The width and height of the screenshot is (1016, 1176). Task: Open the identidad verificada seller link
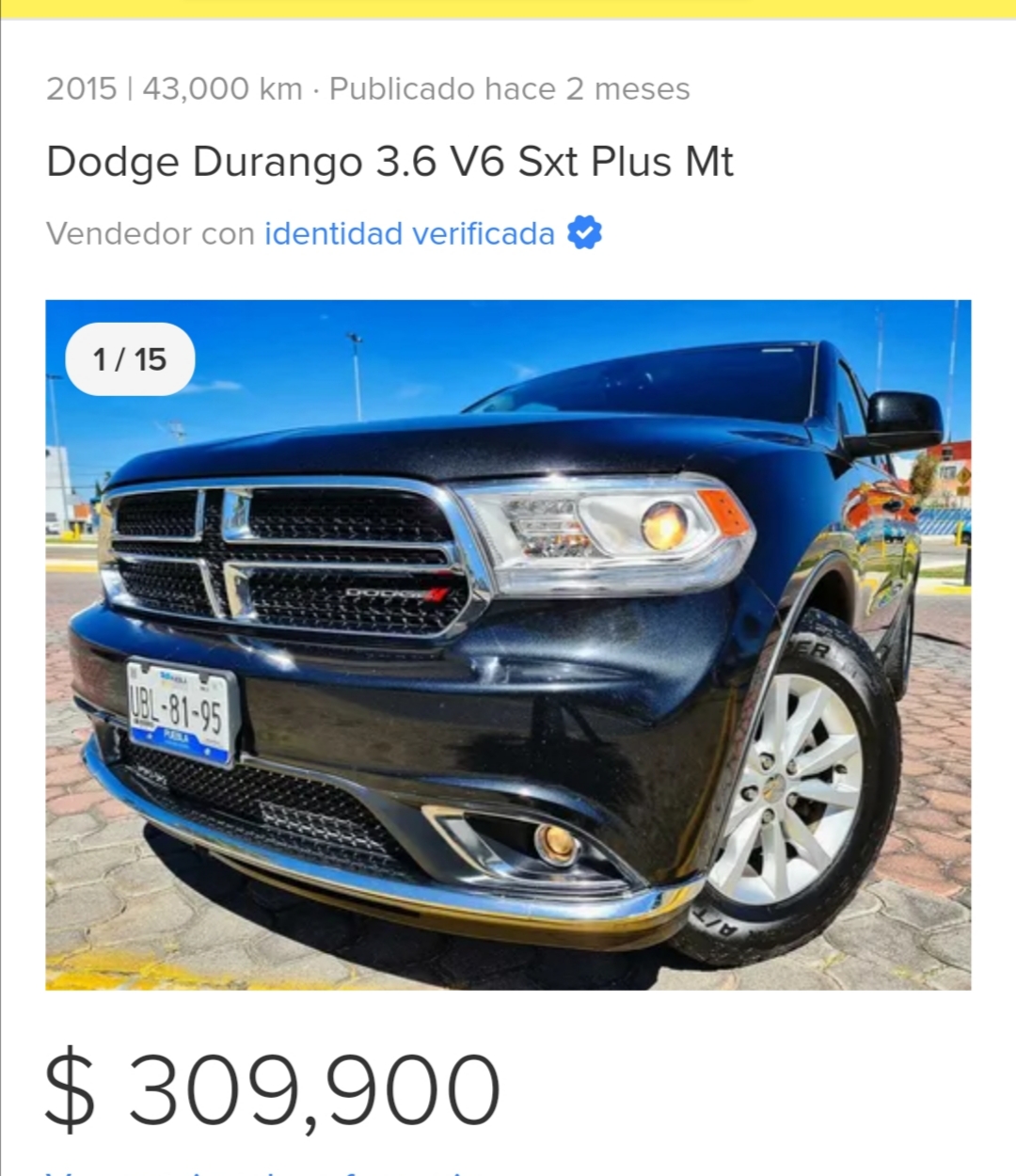[x=409, y=233]
